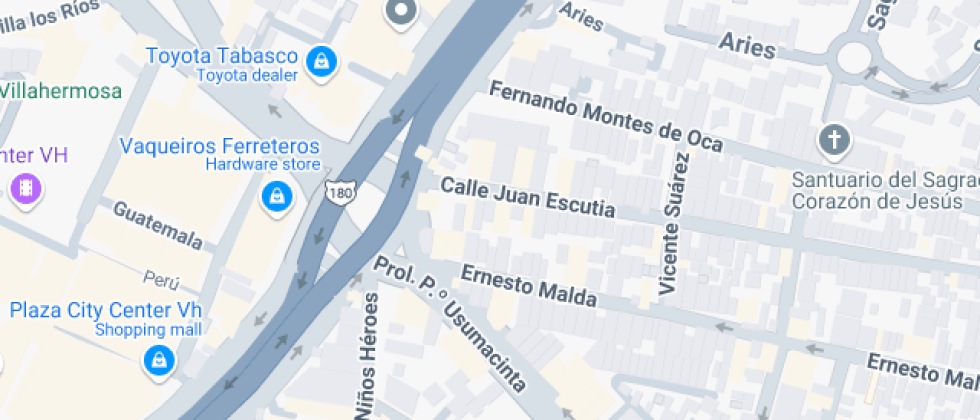Open the Toyota Tabasco dealer pin

pos(321,63)
